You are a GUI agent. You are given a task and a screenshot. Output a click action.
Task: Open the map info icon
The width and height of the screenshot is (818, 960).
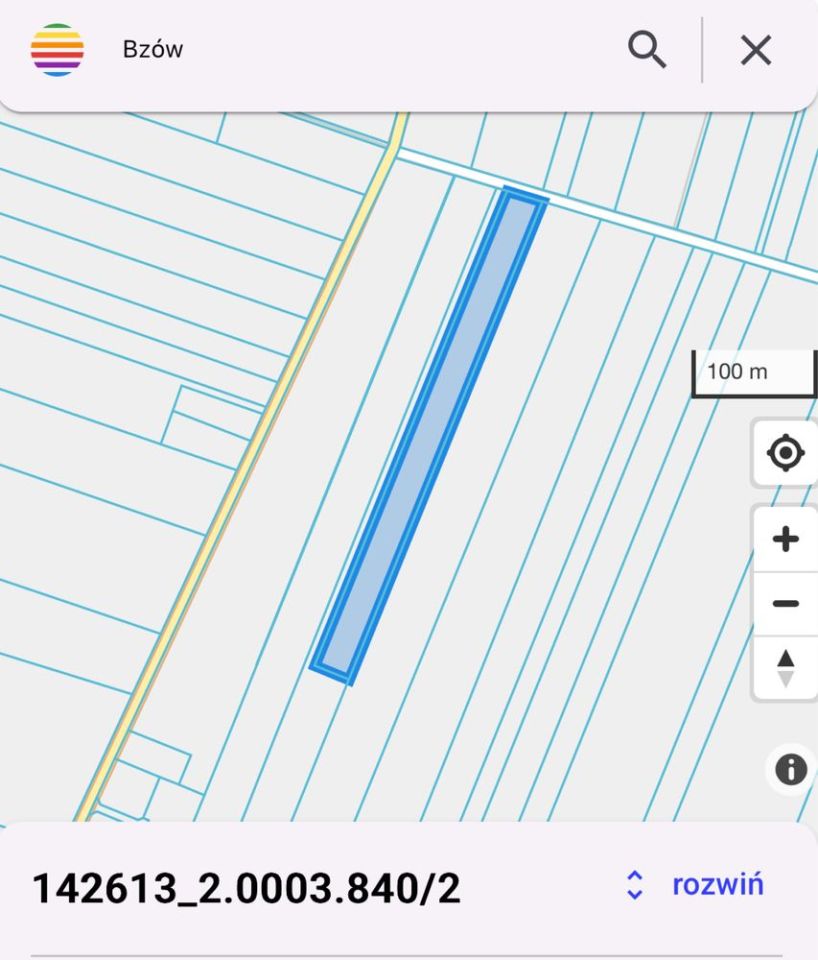791,770
